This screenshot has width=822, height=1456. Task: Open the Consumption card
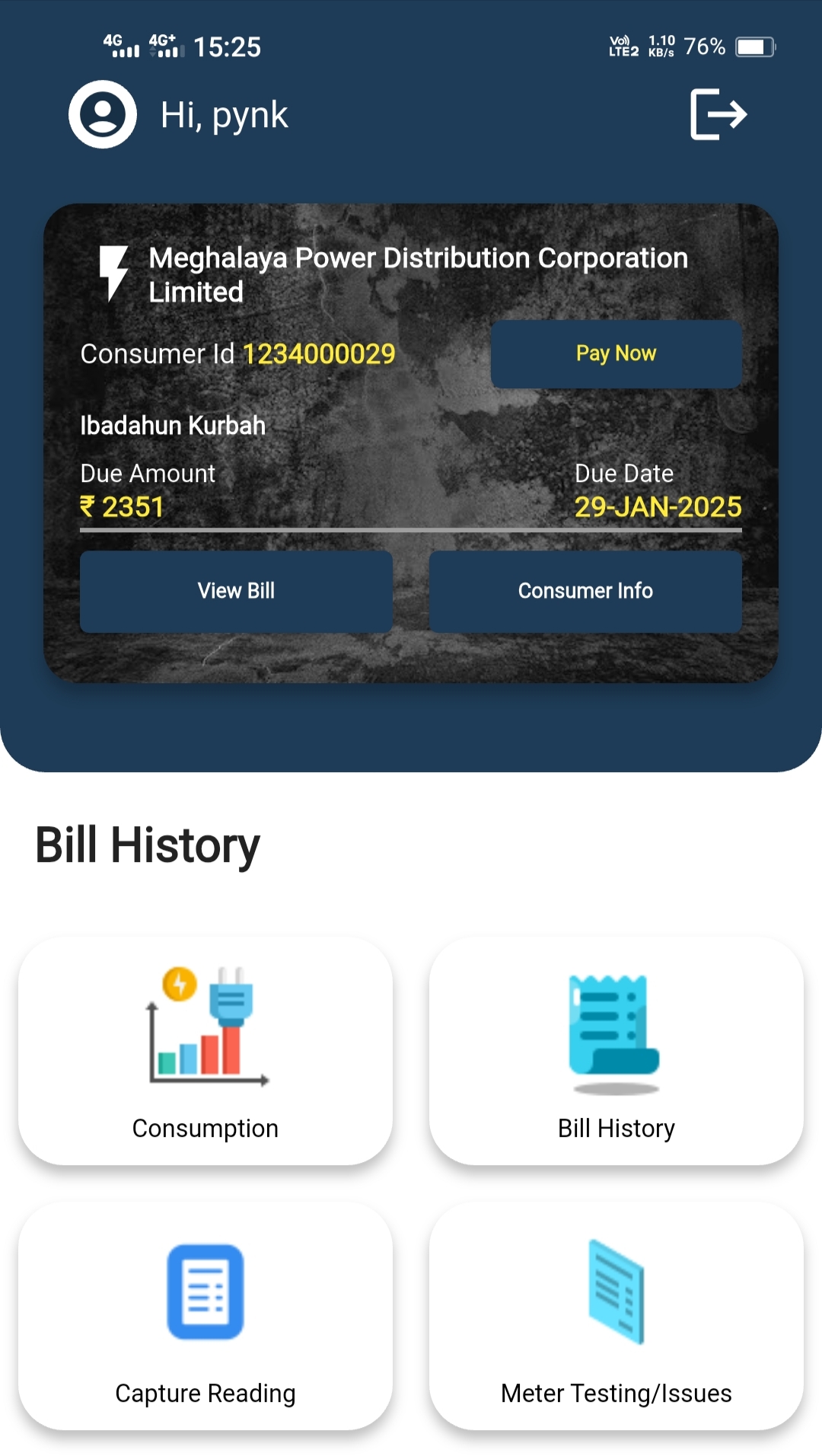tap(205, 1051)
